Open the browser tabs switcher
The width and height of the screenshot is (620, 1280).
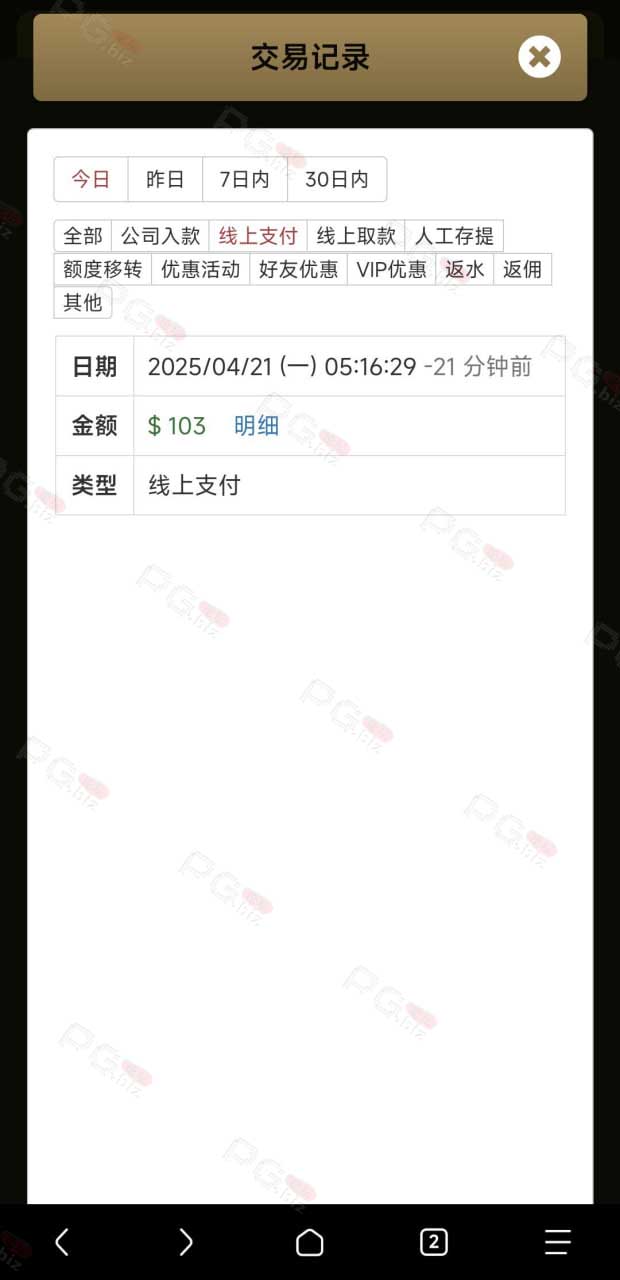[x=433, y=1242]
